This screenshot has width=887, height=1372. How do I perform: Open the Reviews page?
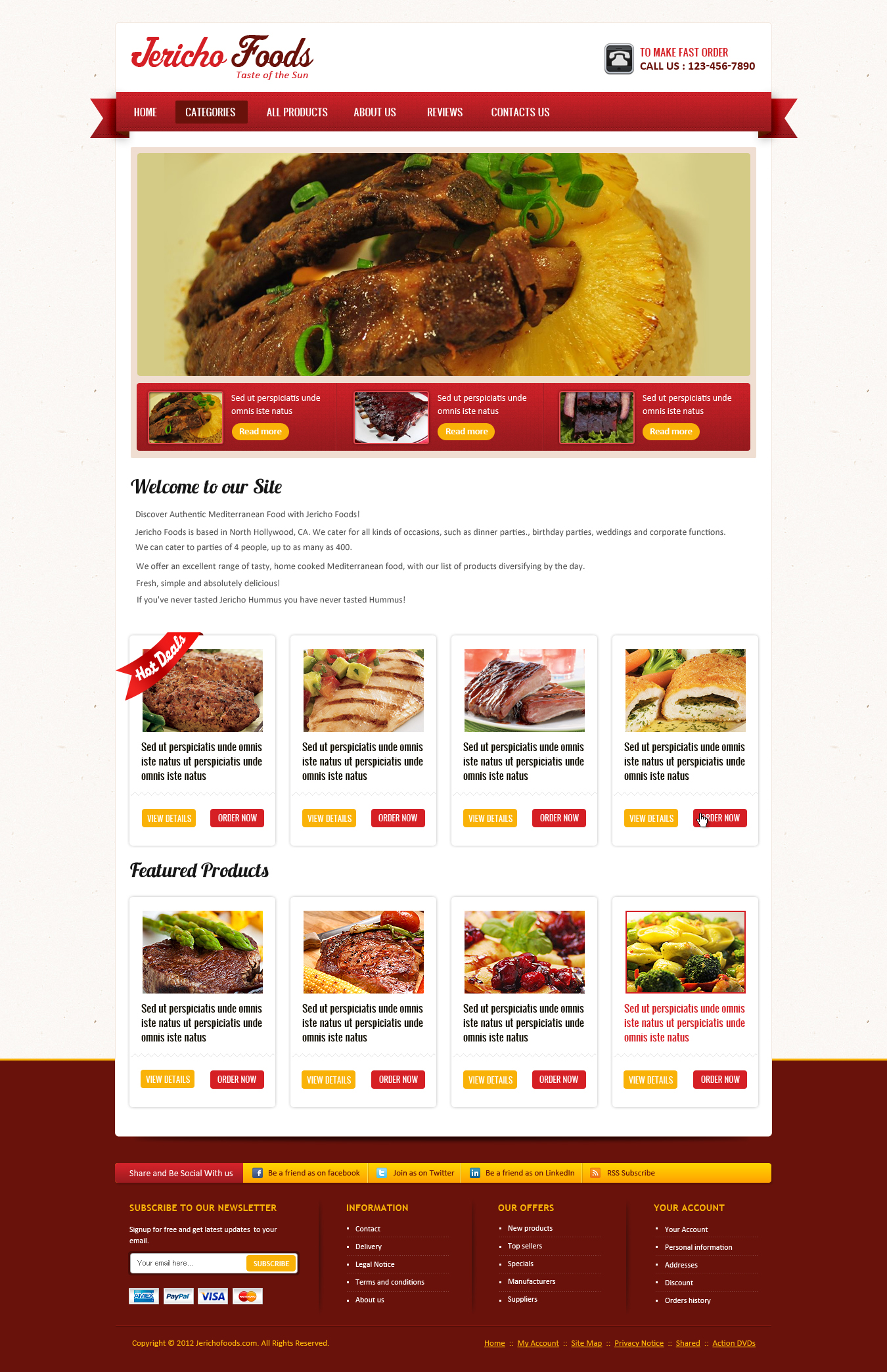click(445, 112)
